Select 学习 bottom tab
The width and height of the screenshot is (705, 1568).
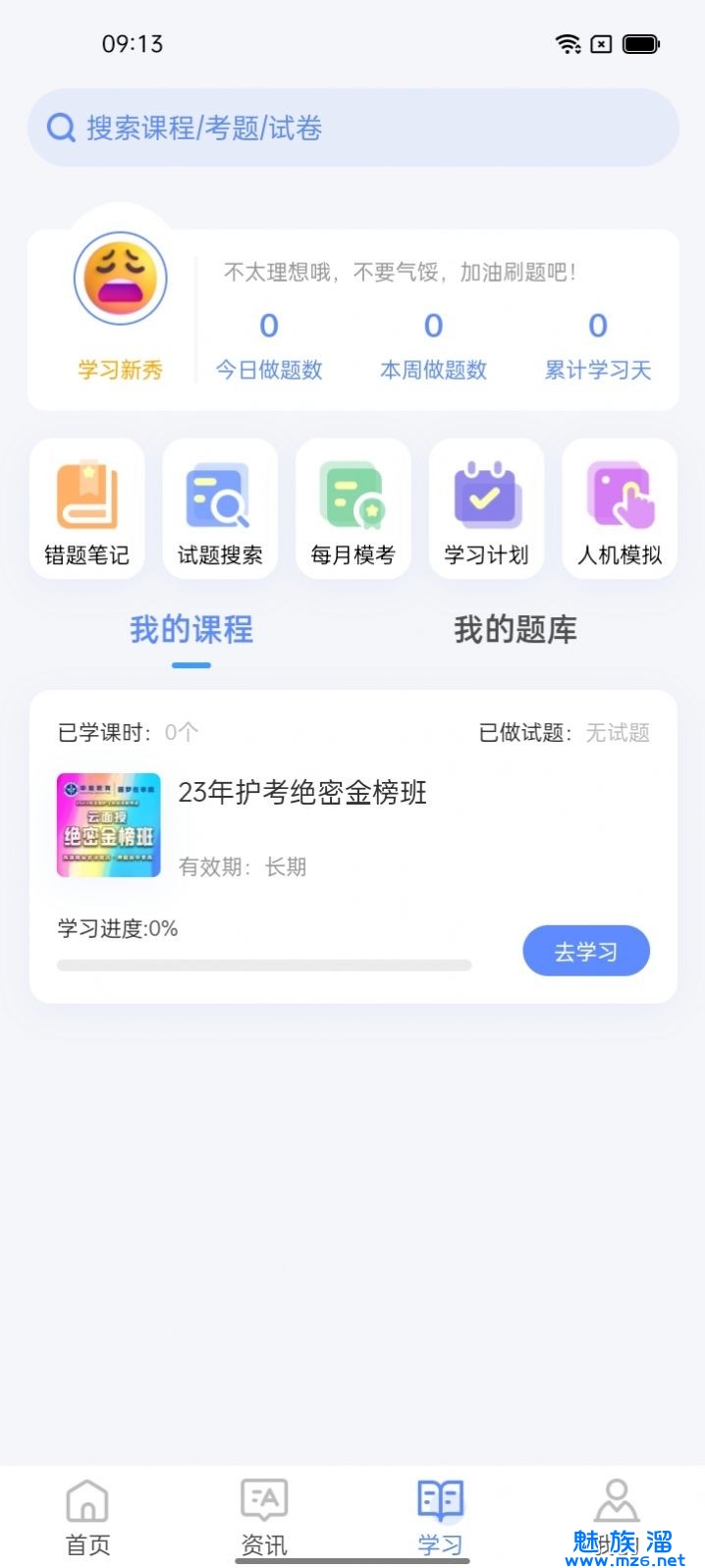tap(440, 1517)
